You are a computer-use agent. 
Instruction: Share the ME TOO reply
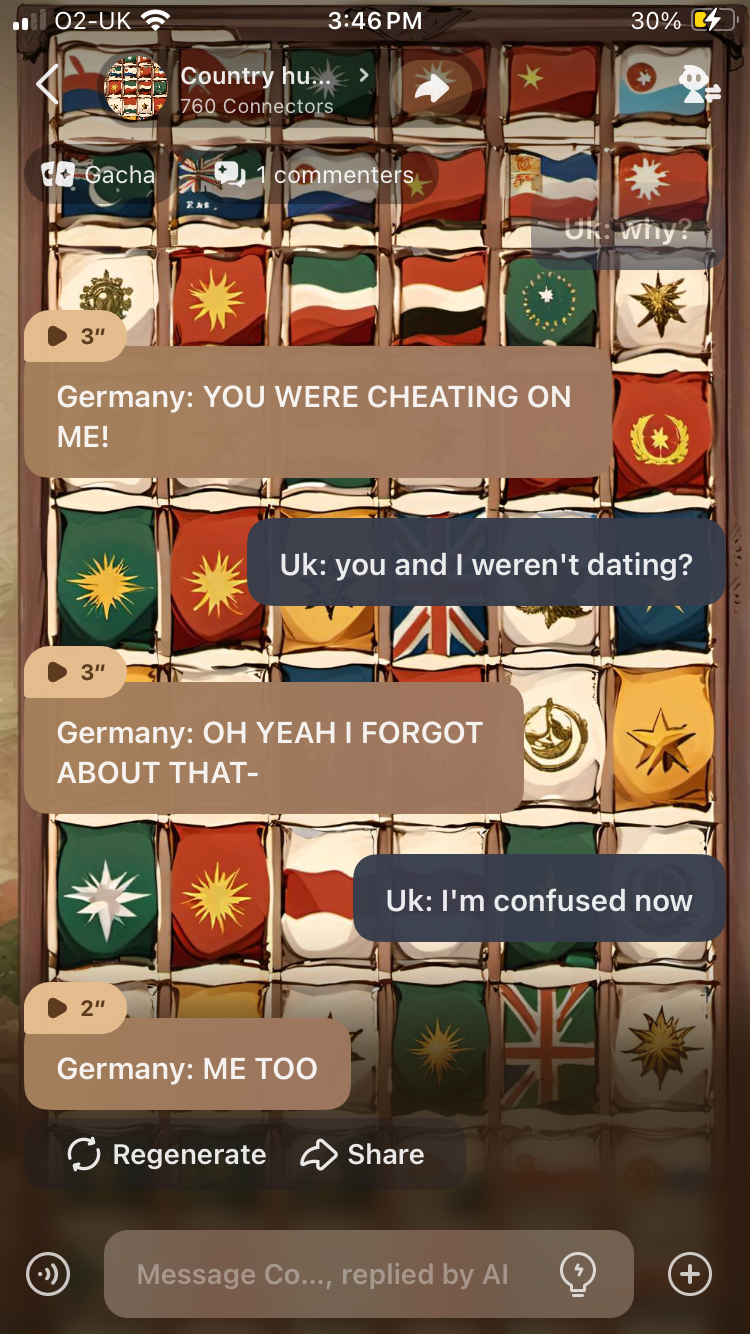point(363,1155)
